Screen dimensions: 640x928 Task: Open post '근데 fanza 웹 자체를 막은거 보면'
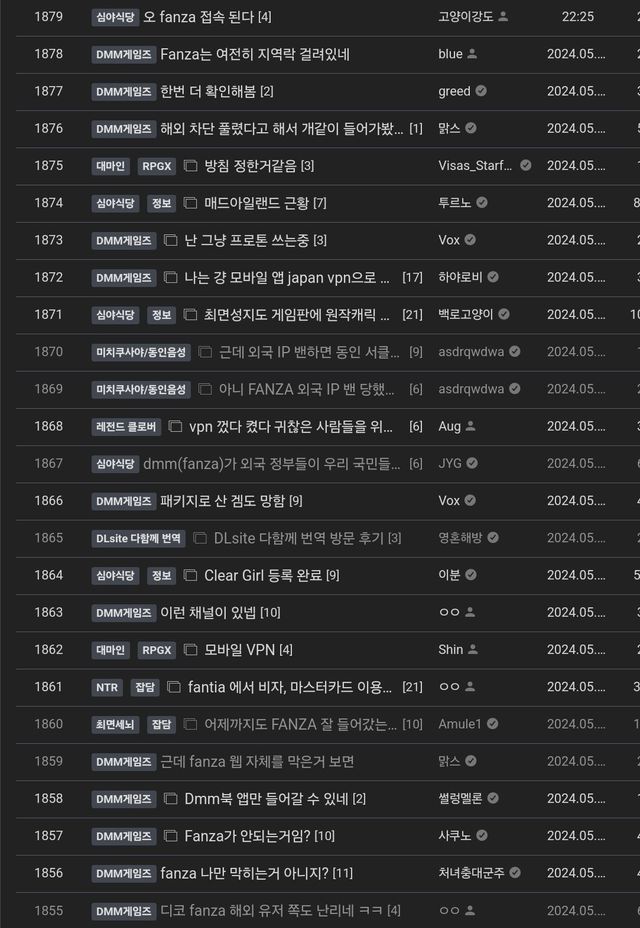[x=257, y=762]
